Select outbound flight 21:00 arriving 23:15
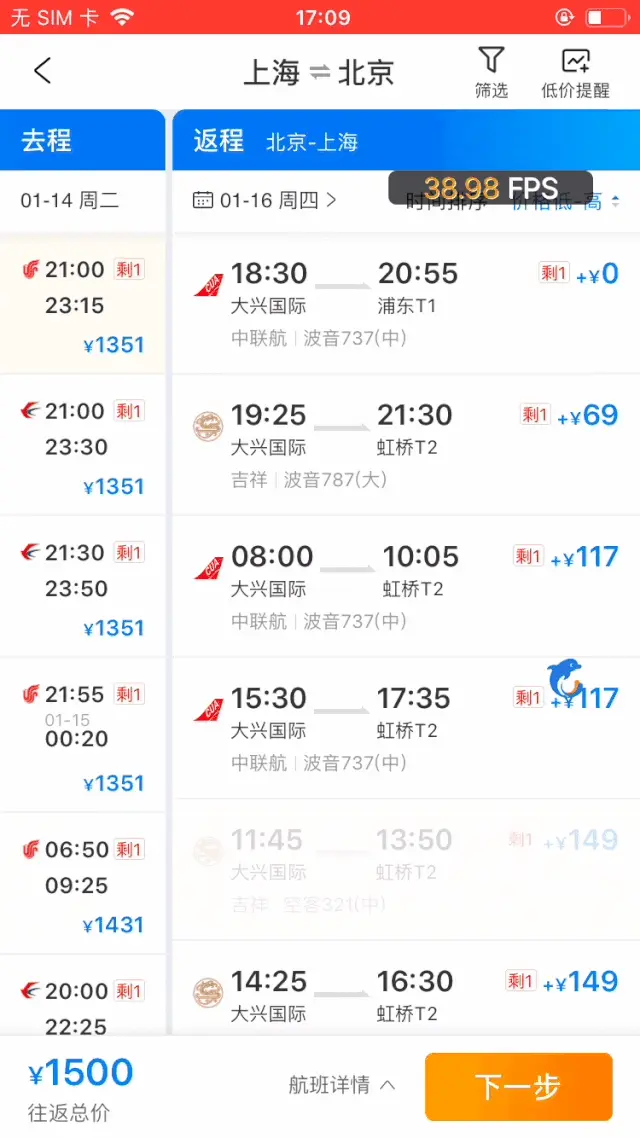The height and width of the screenshot is (1138, 640). 83,303
